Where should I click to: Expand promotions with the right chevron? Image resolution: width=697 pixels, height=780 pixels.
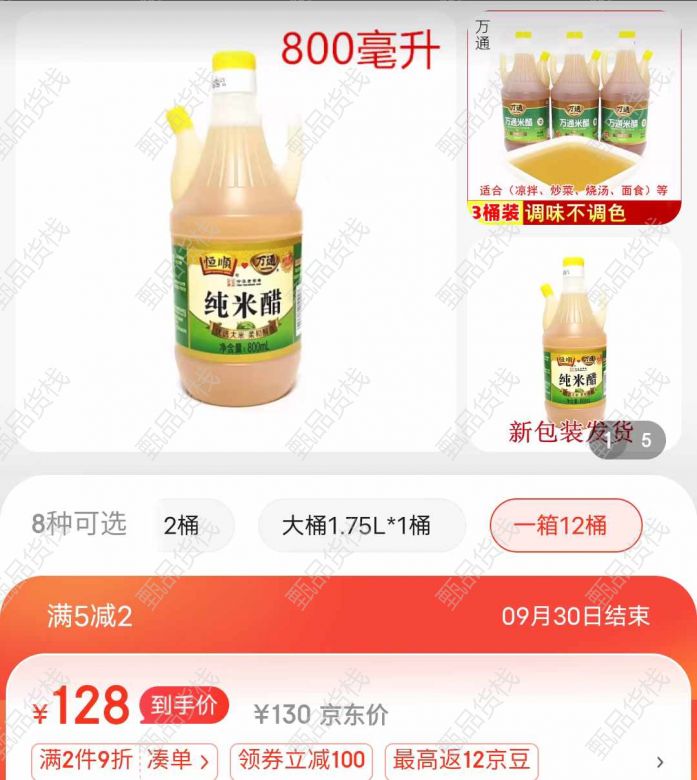click(x=659, y=762)
